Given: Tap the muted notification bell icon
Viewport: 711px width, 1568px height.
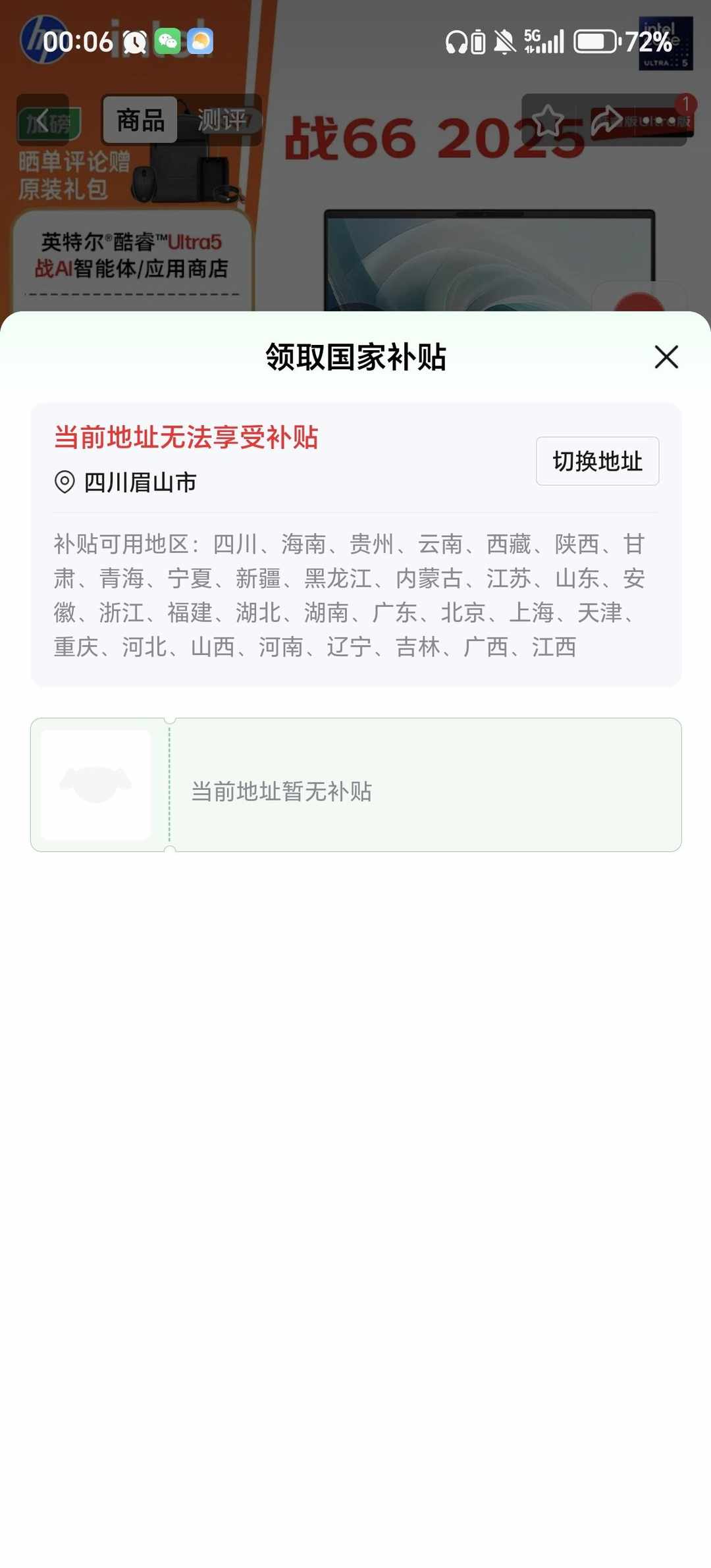Looking at the screenshot, I should click(504, 41).
